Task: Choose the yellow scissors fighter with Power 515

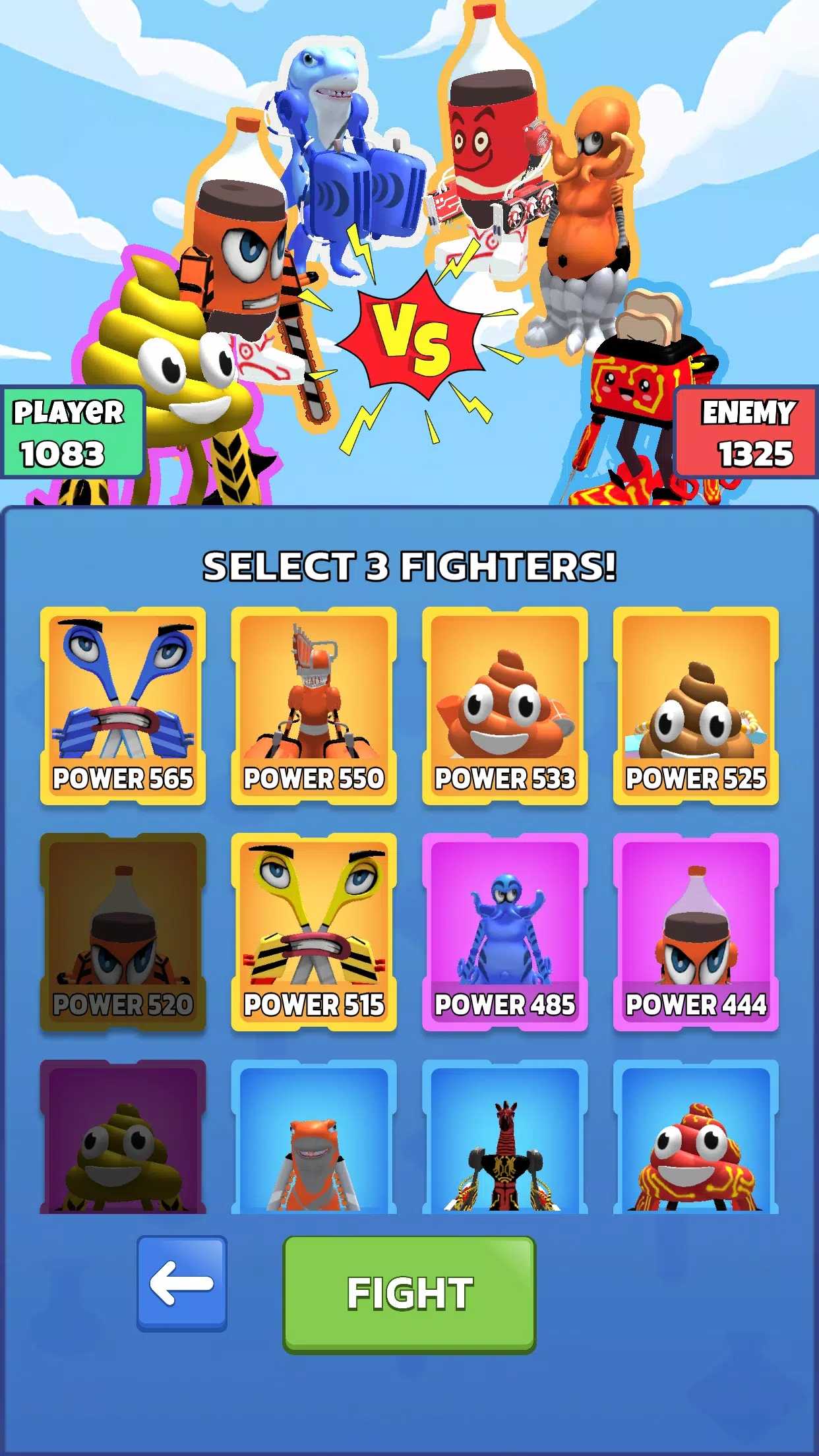Action: pos(314,931)
